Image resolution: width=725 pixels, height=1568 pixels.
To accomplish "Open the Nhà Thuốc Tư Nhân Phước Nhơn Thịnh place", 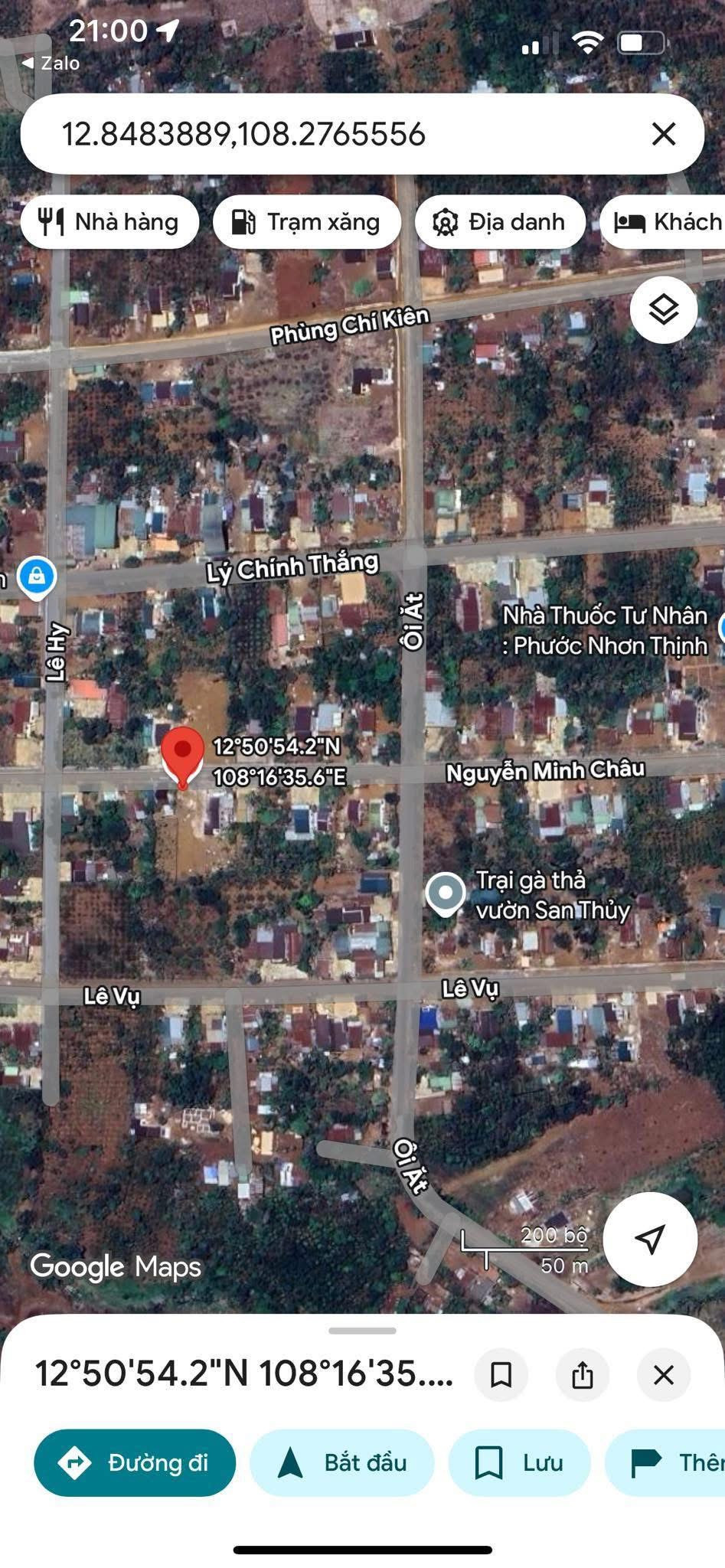I will pos(605,630).
